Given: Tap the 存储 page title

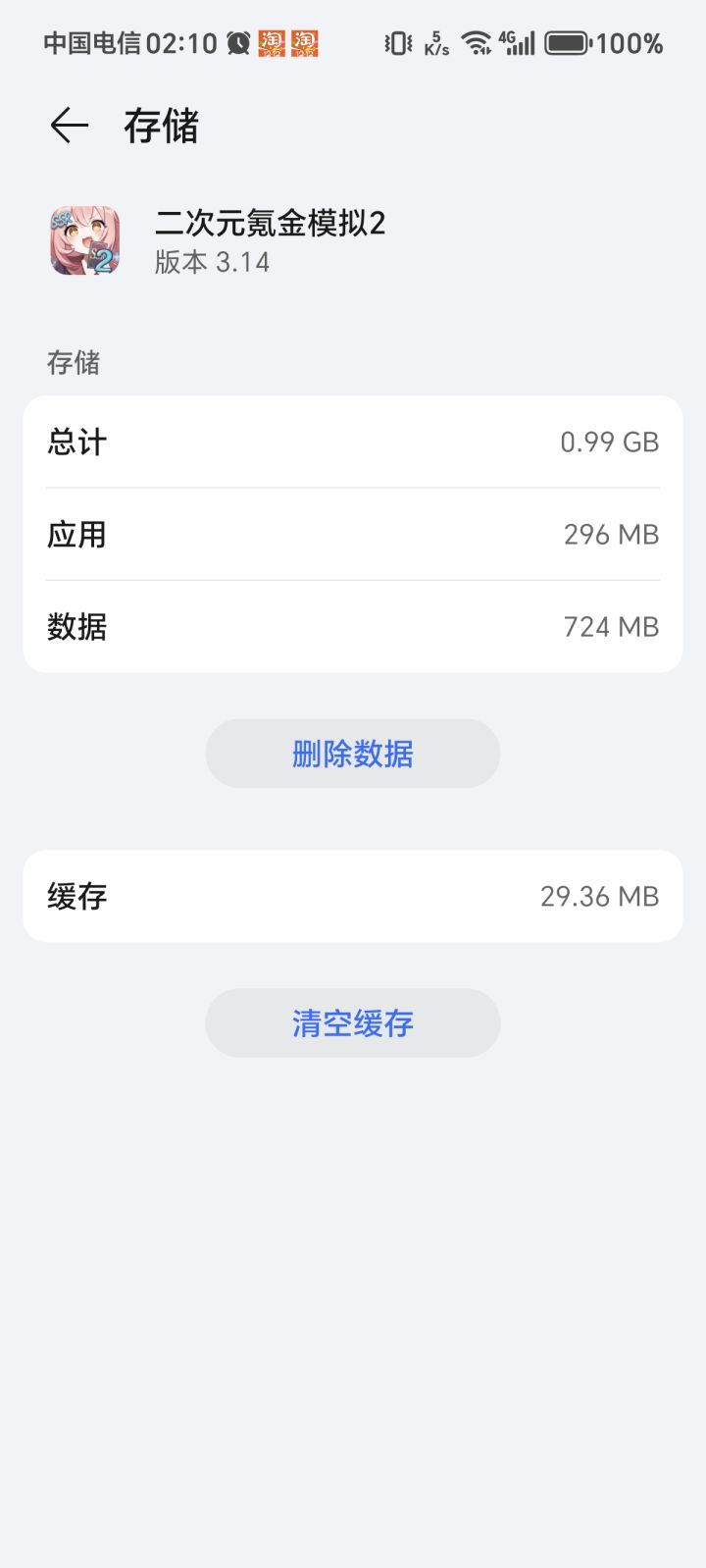Looking at the screenshot, I should [164, 125].
